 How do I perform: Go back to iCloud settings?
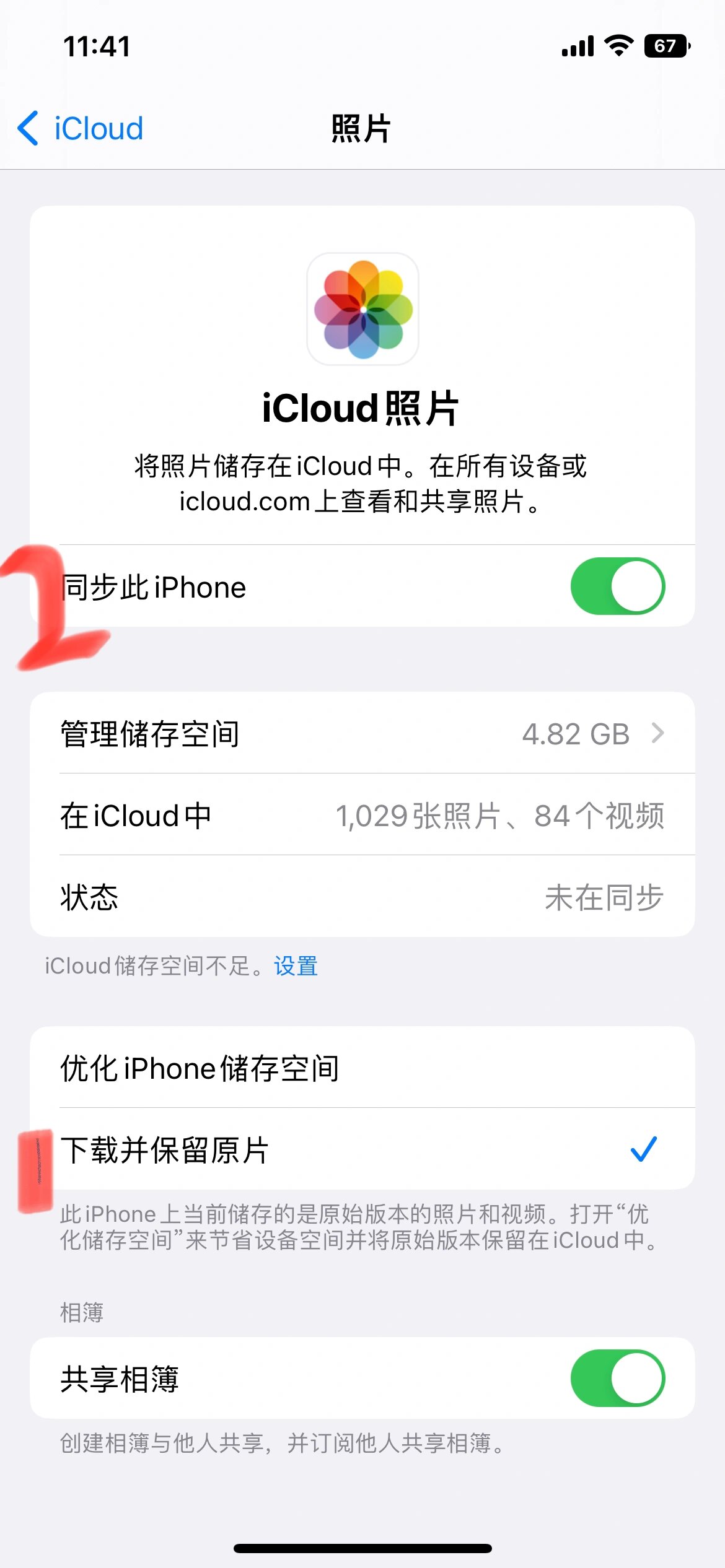pos(81,129)
